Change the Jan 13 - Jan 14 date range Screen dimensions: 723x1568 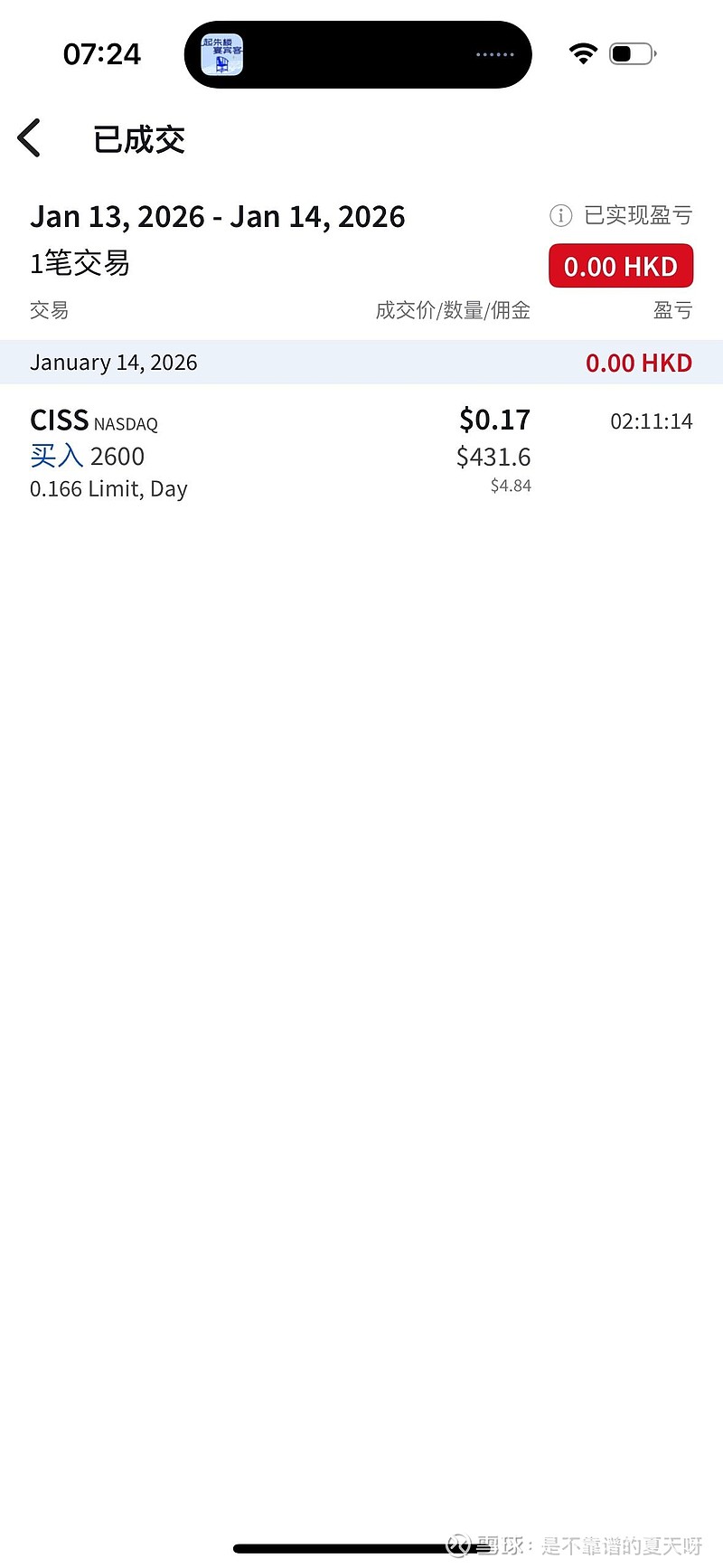click(217, 217)
